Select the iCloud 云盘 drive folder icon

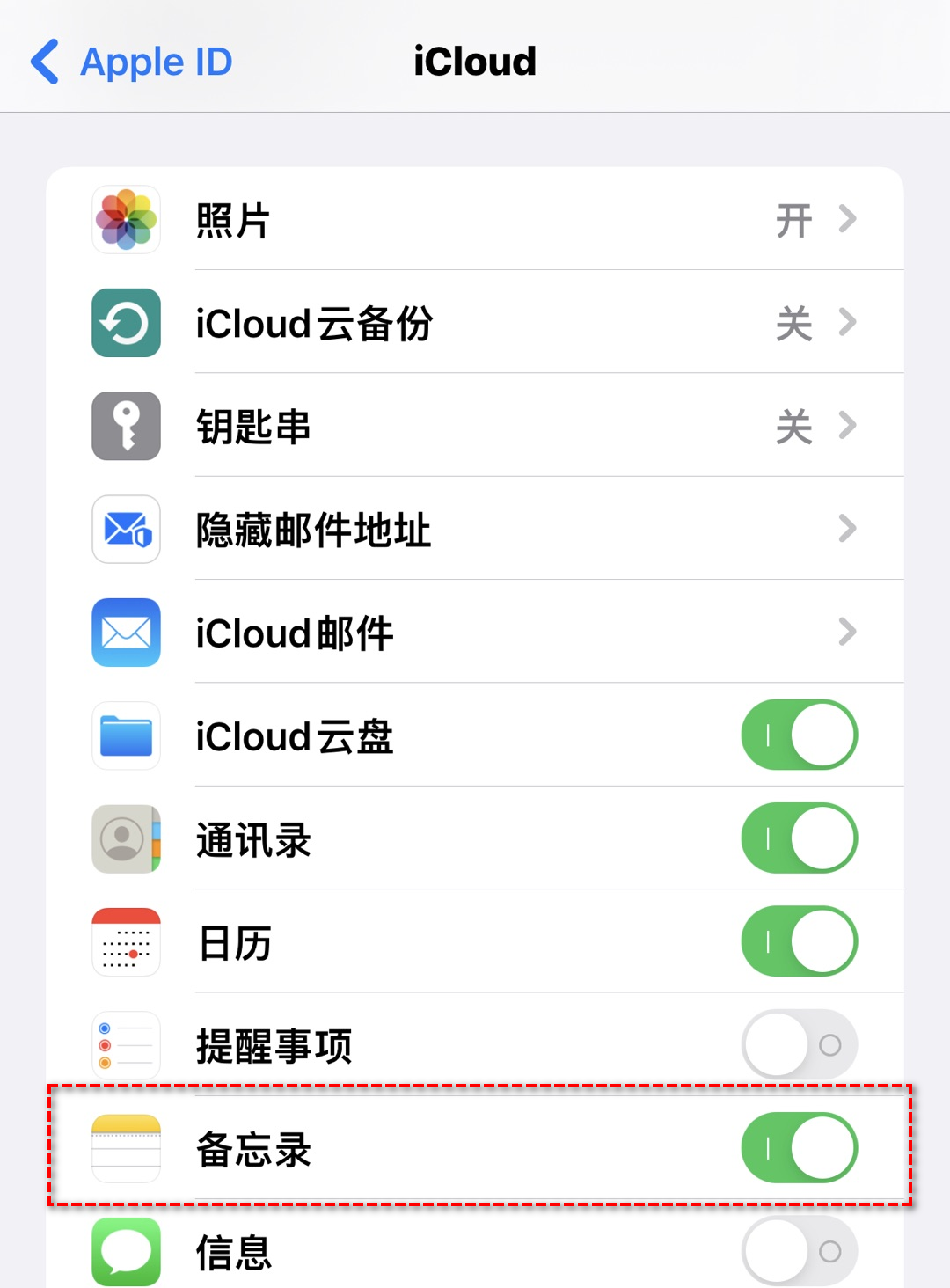pyautogui.click(x=126, y=735)
